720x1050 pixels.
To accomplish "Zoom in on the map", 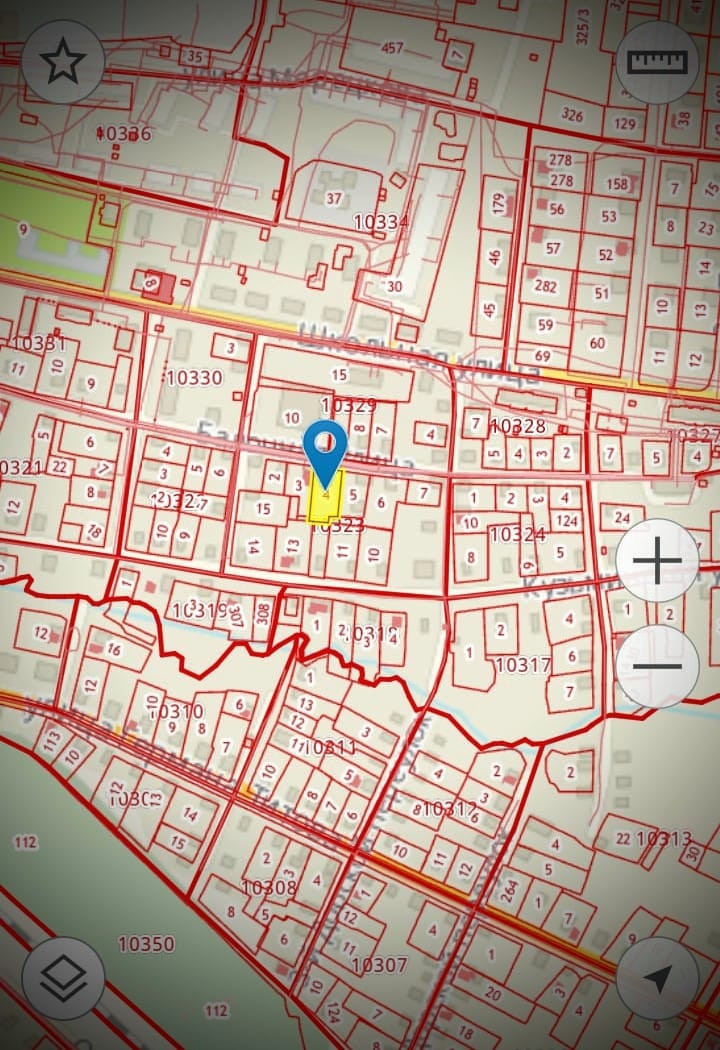I will [x=657, y=561].
